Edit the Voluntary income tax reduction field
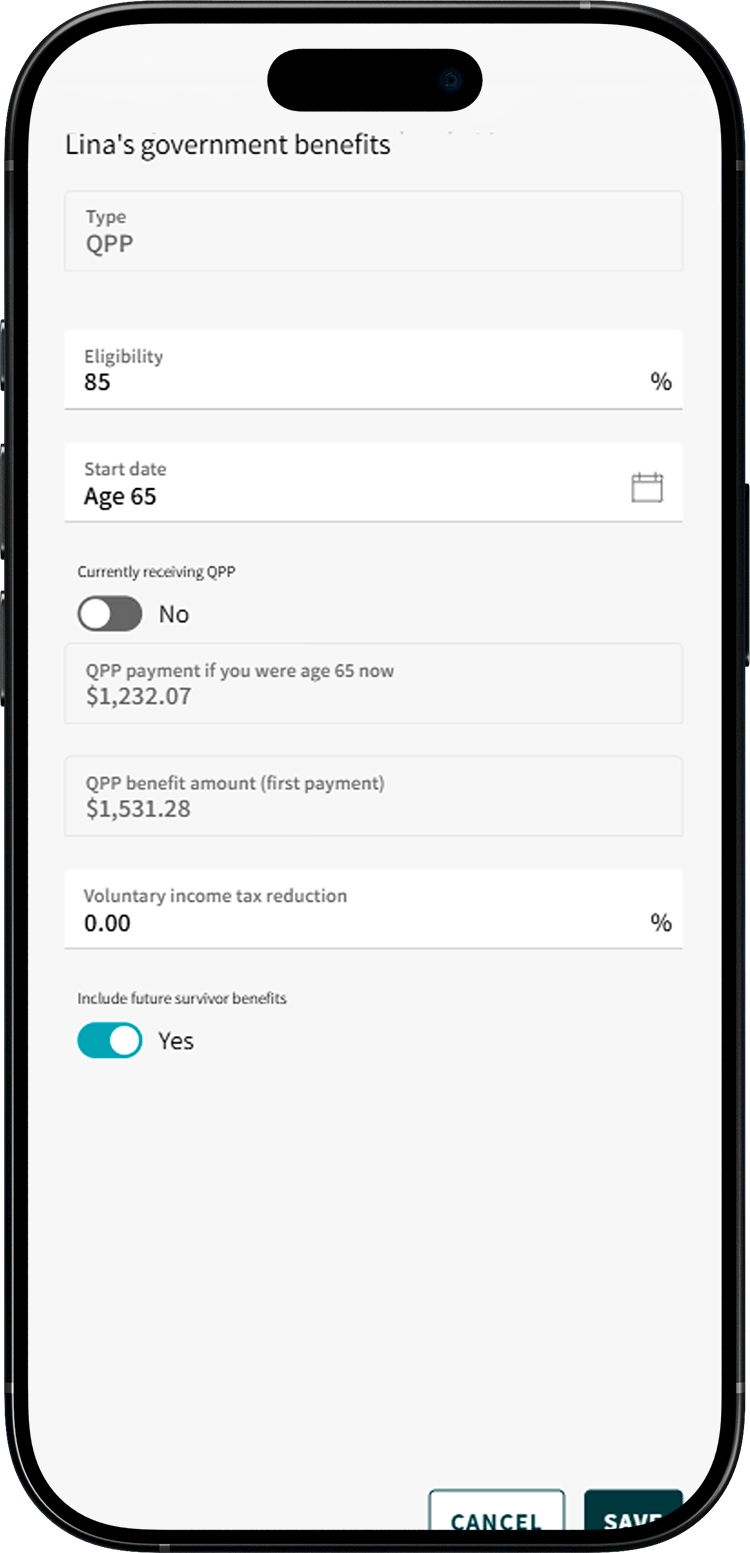 pyautogui.click(x=360, y=922)
